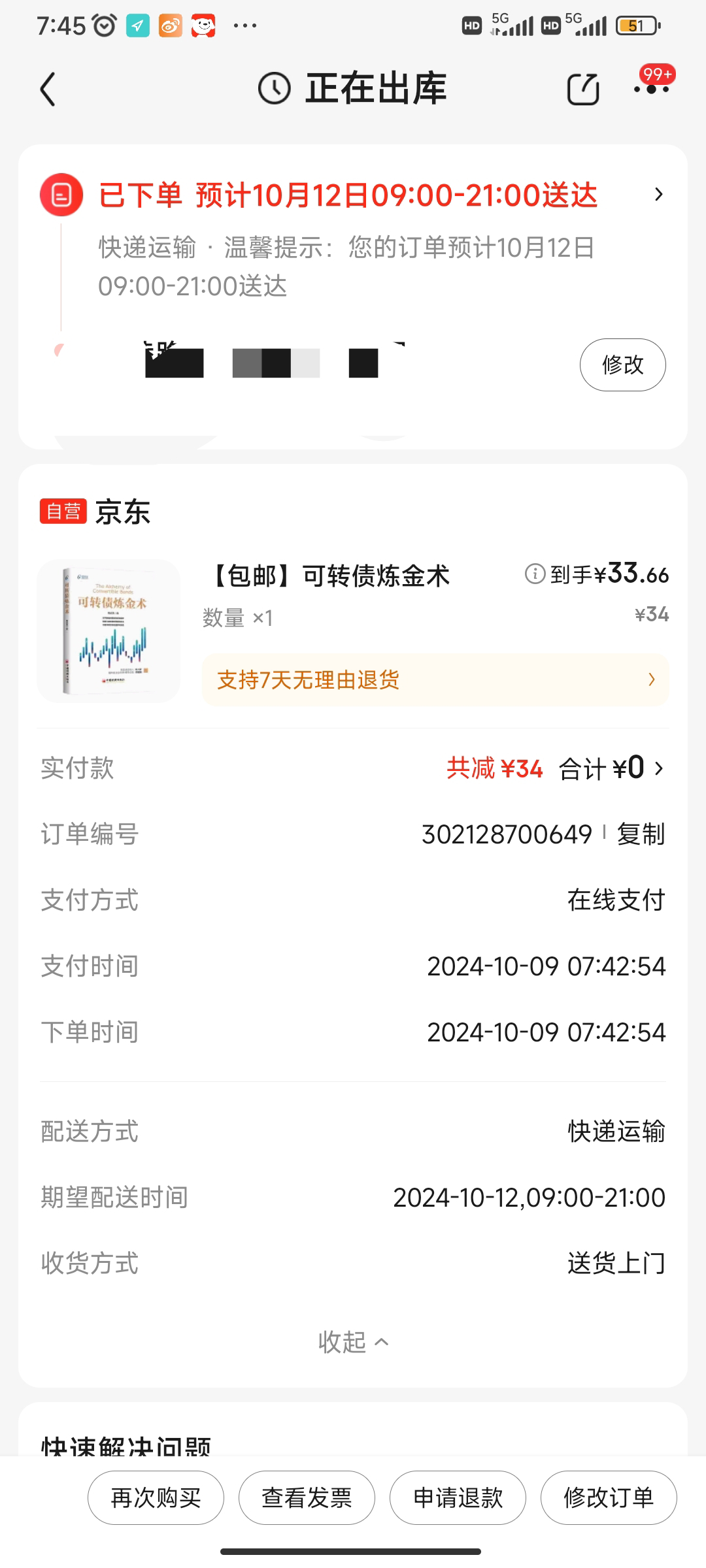
Task: Show the 合计 ¥0 payment breakdown
Action: [x=611, y=769]
